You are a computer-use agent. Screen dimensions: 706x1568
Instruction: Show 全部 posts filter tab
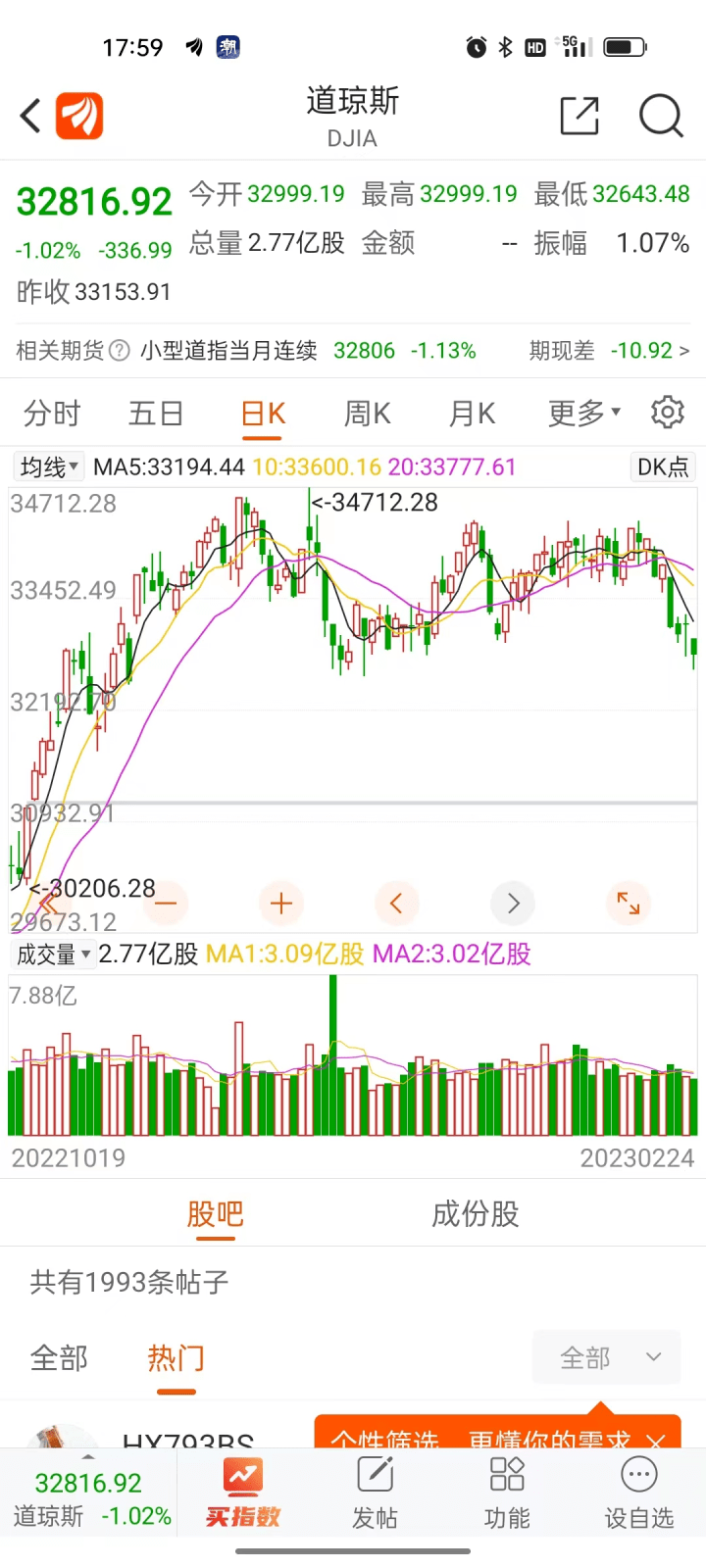(x=59, y=1358)
